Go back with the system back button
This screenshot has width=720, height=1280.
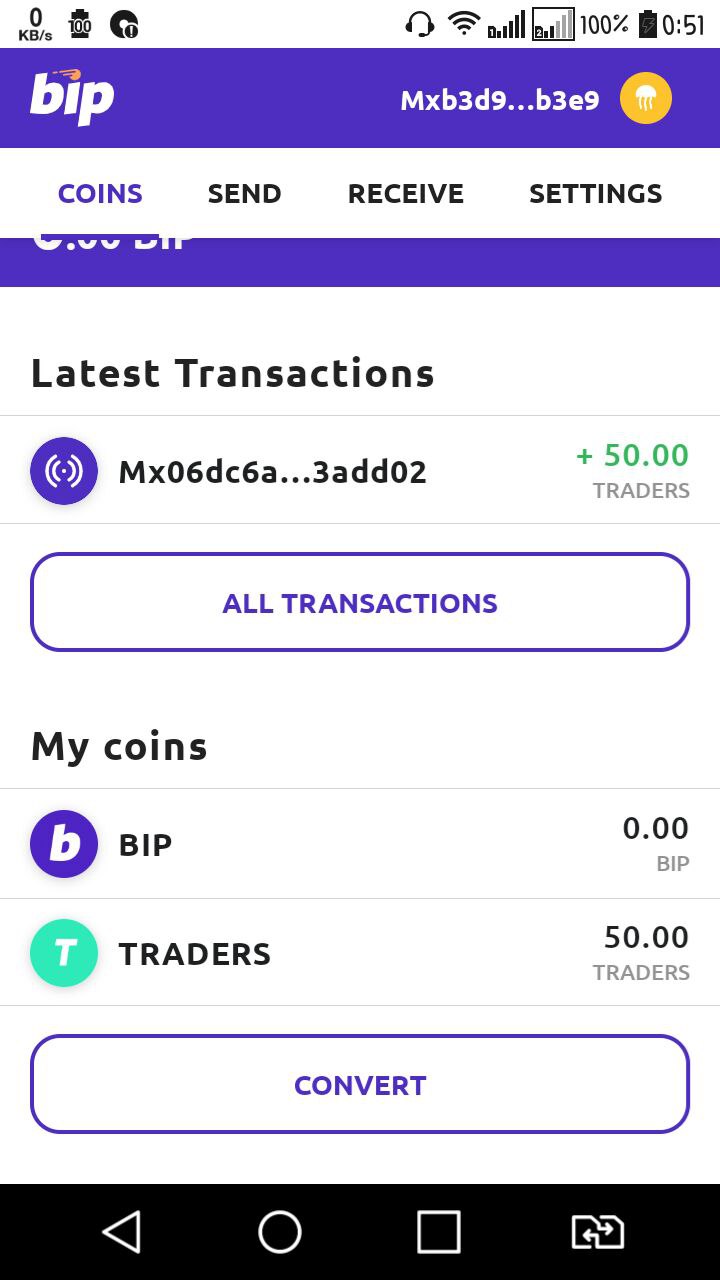pyautogui.click(x=122, y=1232)
